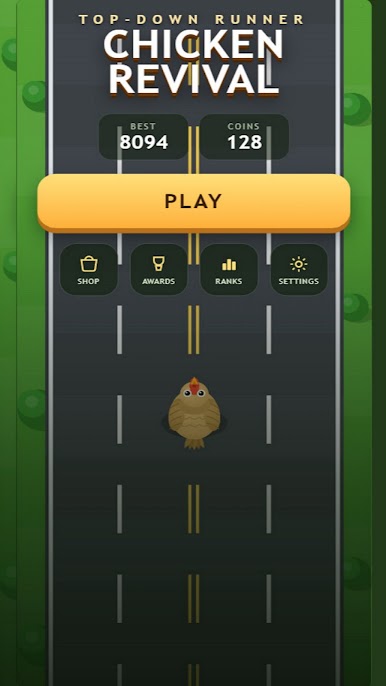View the Awards screen

(x=159, y=270)
